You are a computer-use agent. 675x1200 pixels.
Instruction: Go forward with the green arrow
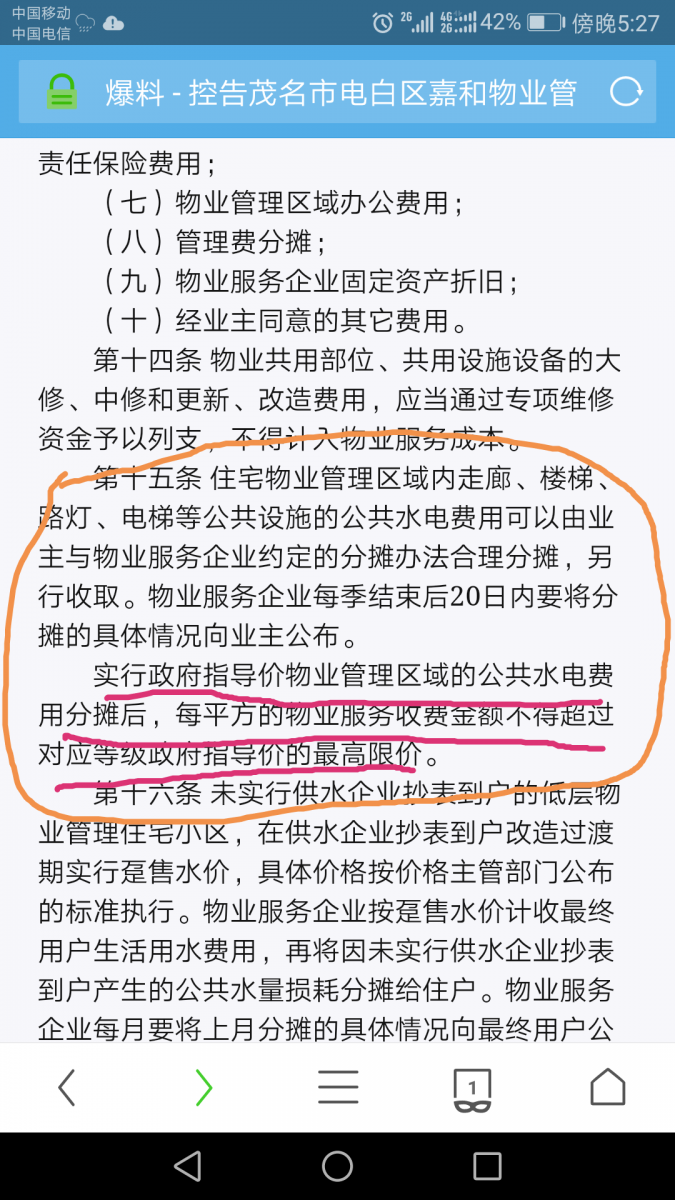(x=203, y=1087)
